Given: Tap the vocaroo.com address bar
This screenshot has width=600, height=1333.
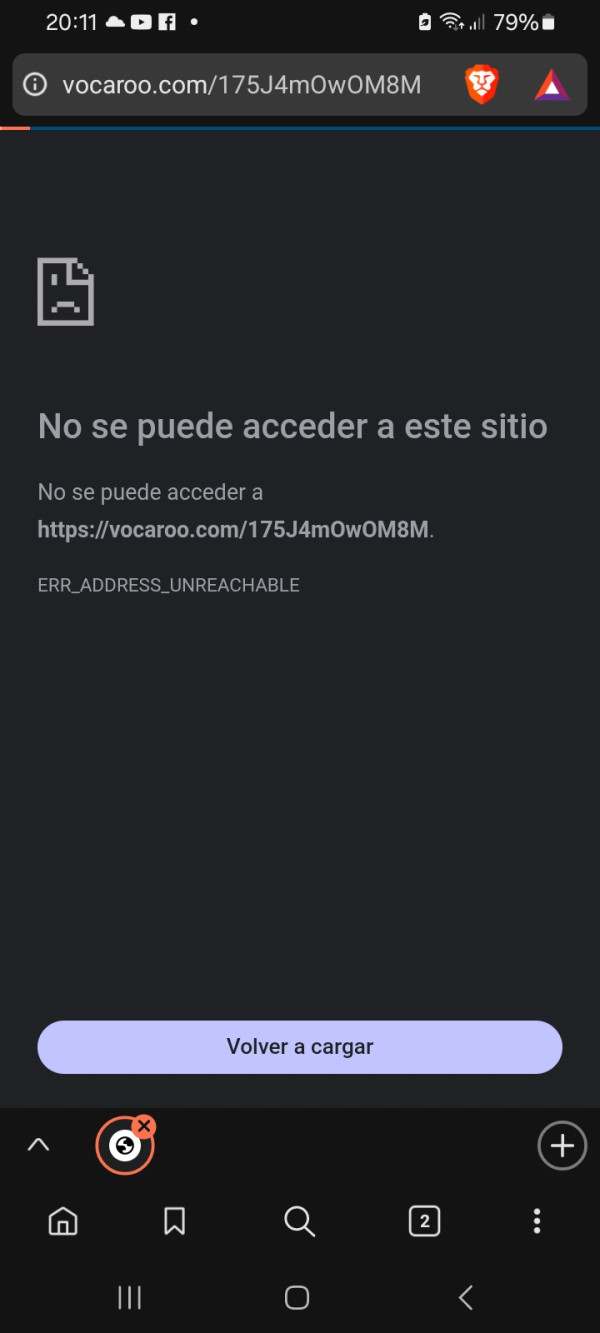Looking at the screenshot, I should (240, 85).
